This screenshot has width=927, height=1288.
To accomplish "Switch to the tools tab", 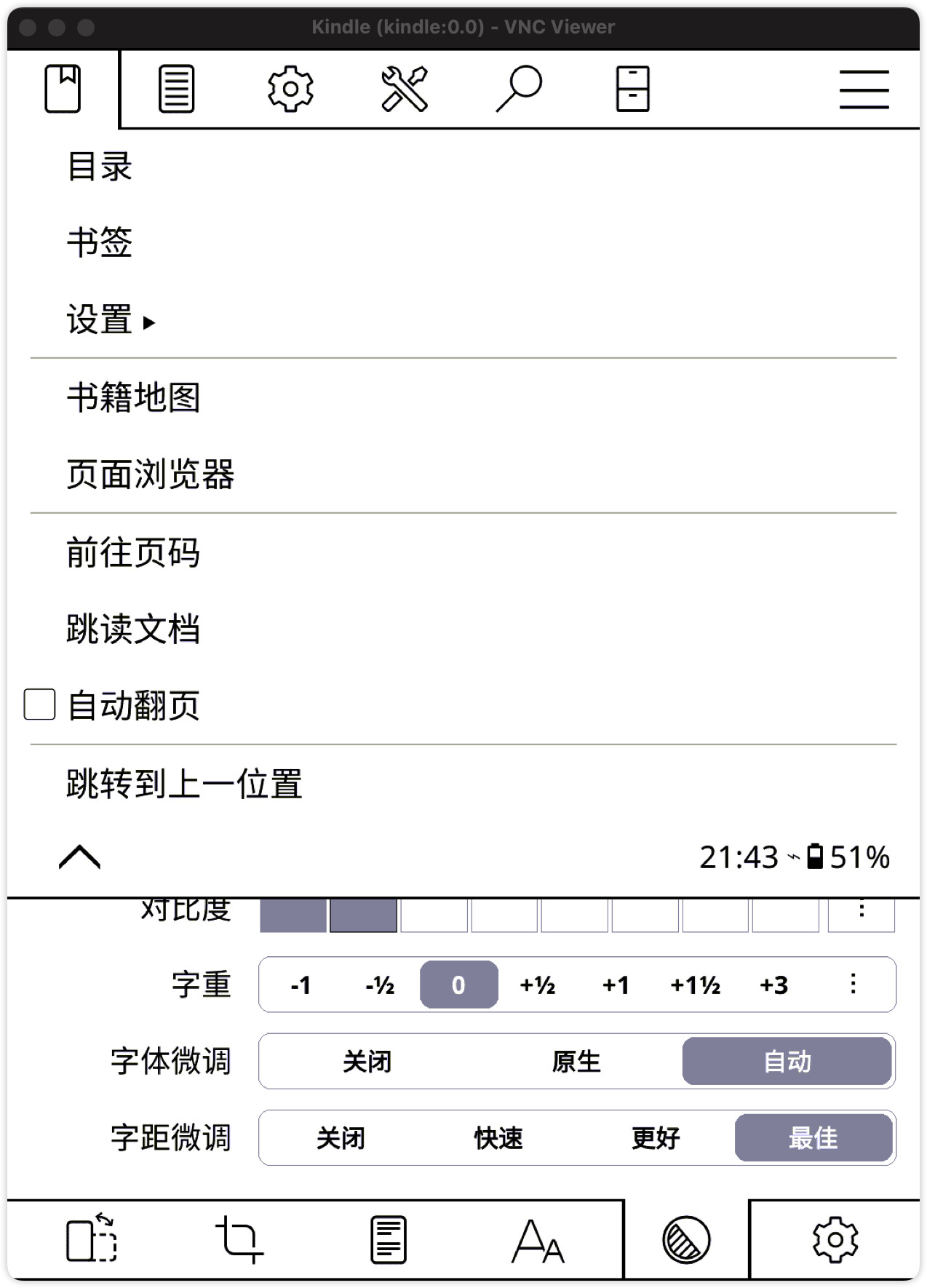I will 405,90.
